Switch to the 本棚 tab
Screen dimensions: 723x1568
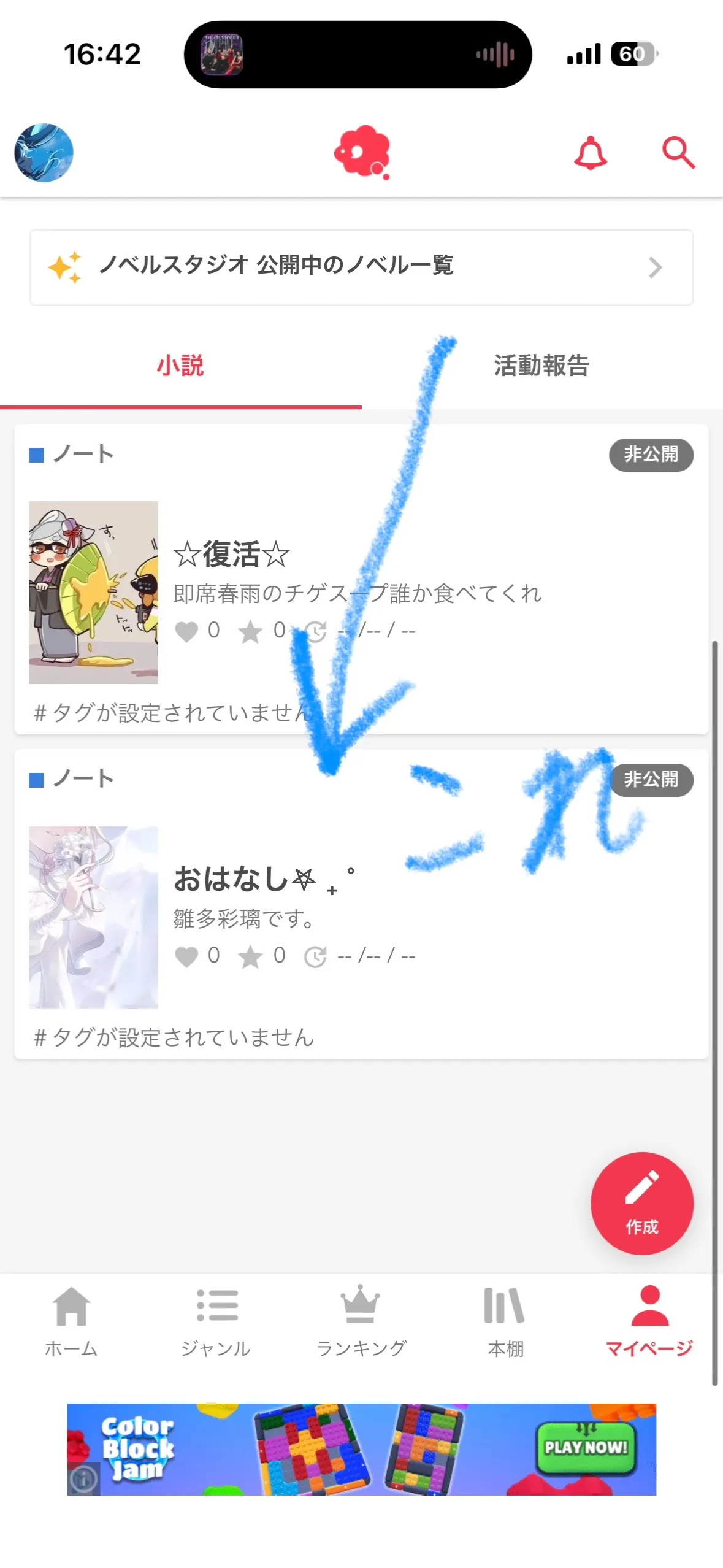click(505, 1321)
